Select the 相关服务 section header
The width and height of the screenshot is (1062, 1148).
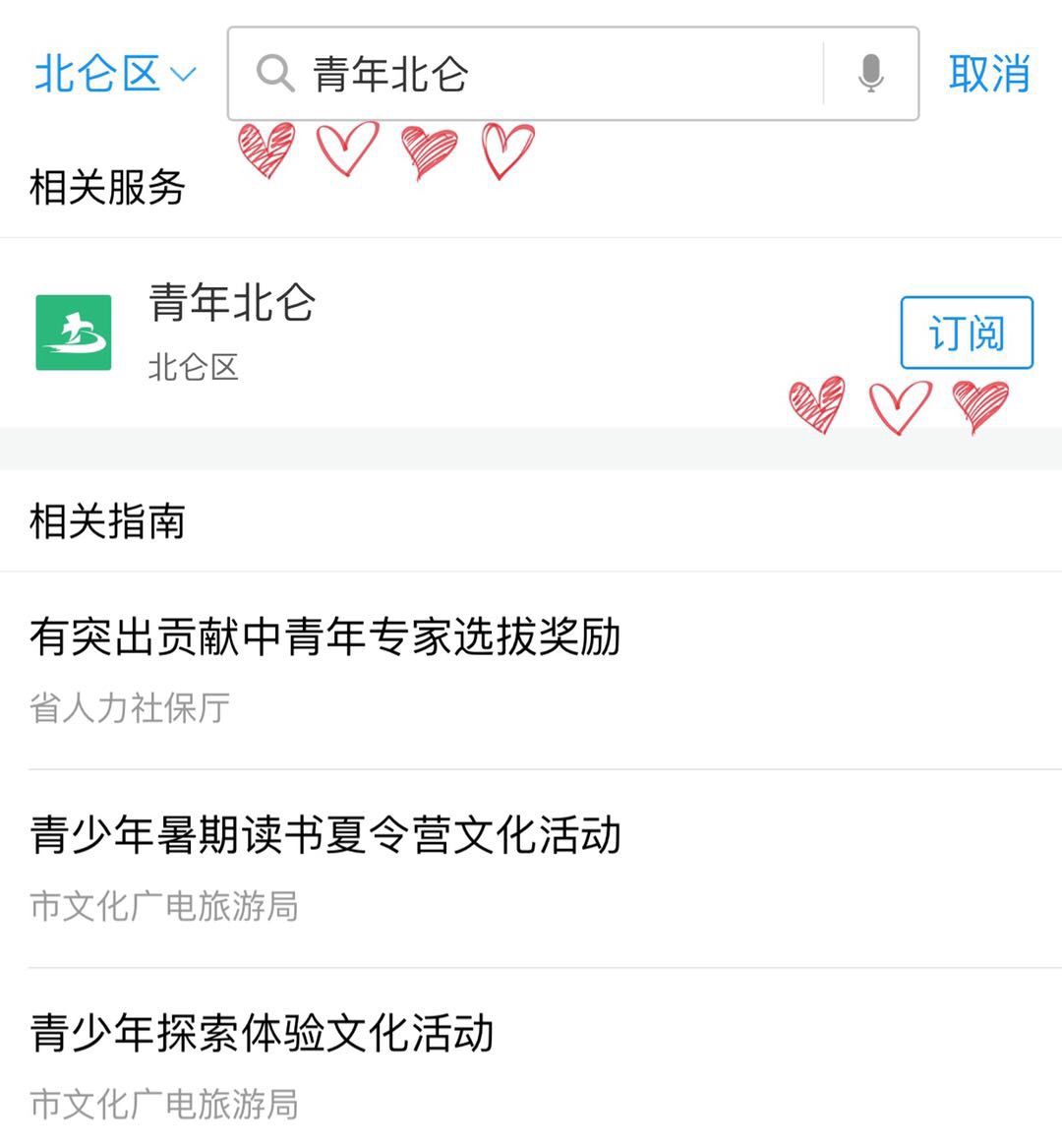[x=106, y=190]
